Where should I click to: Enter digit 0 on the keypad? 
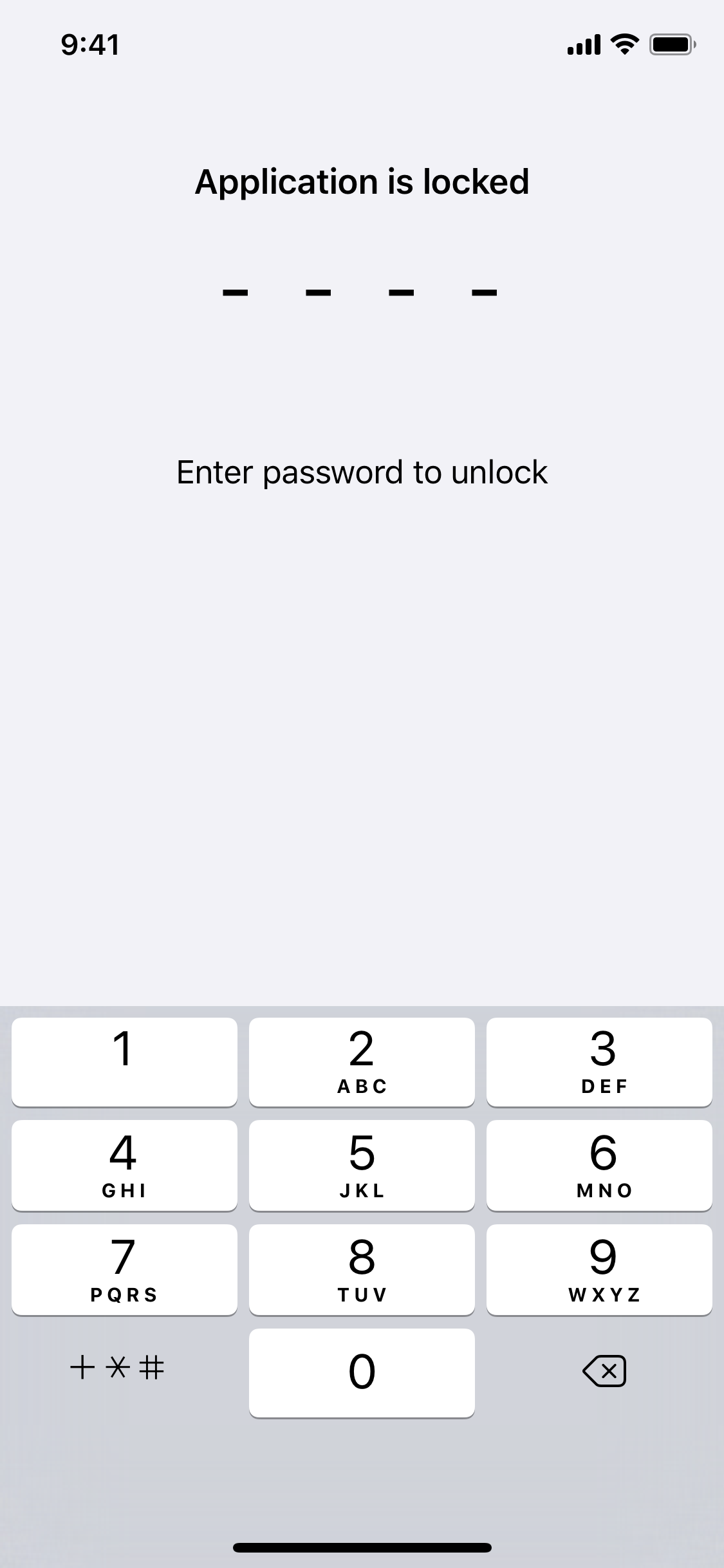[x=362, y=1374]
